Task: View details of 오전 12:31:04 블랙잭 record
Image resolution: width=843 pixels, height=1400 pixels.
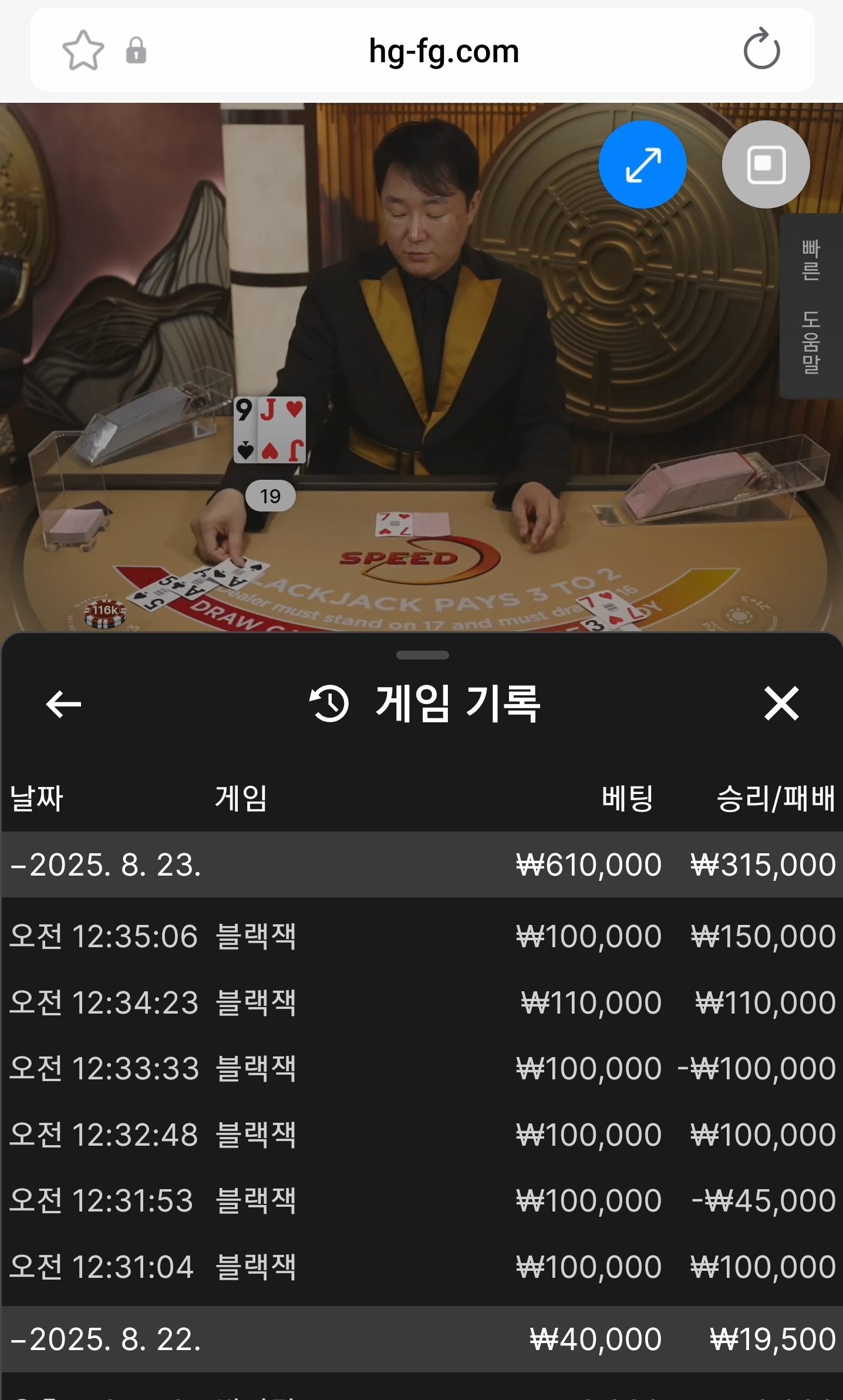Action: [421, 1267]
